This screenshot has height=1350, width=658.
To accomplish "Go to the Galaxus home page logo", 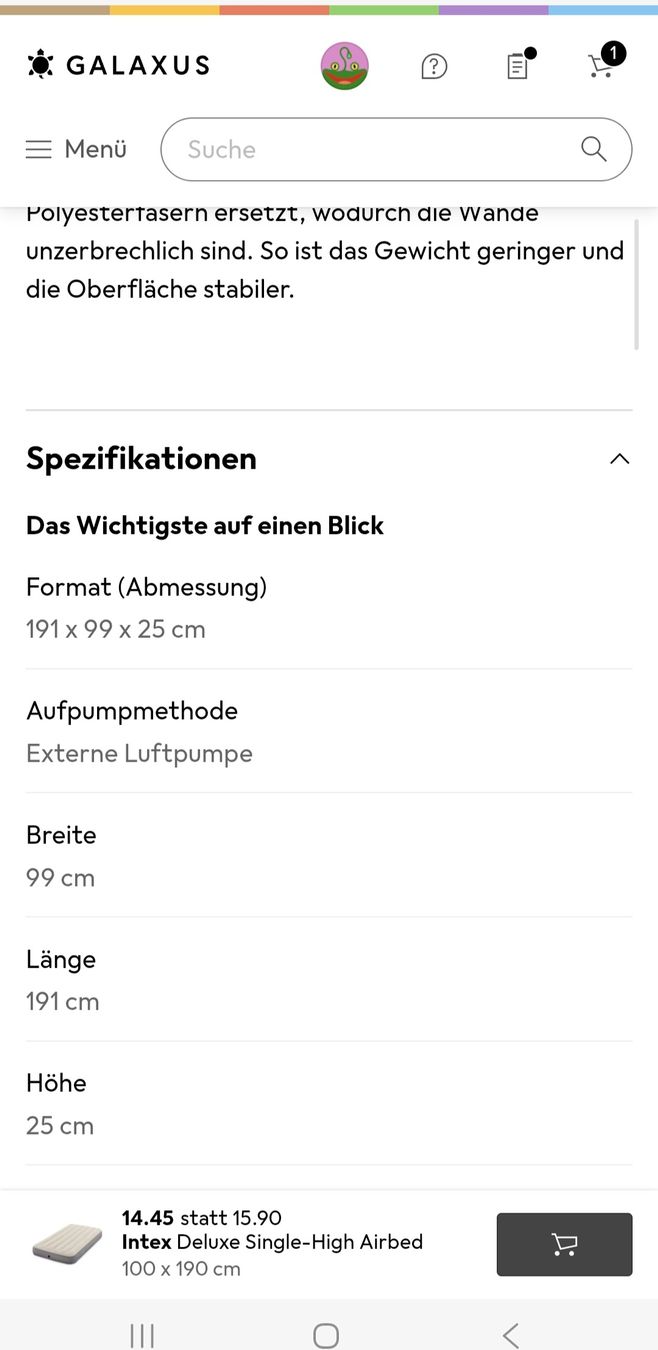I will [118, 66].
